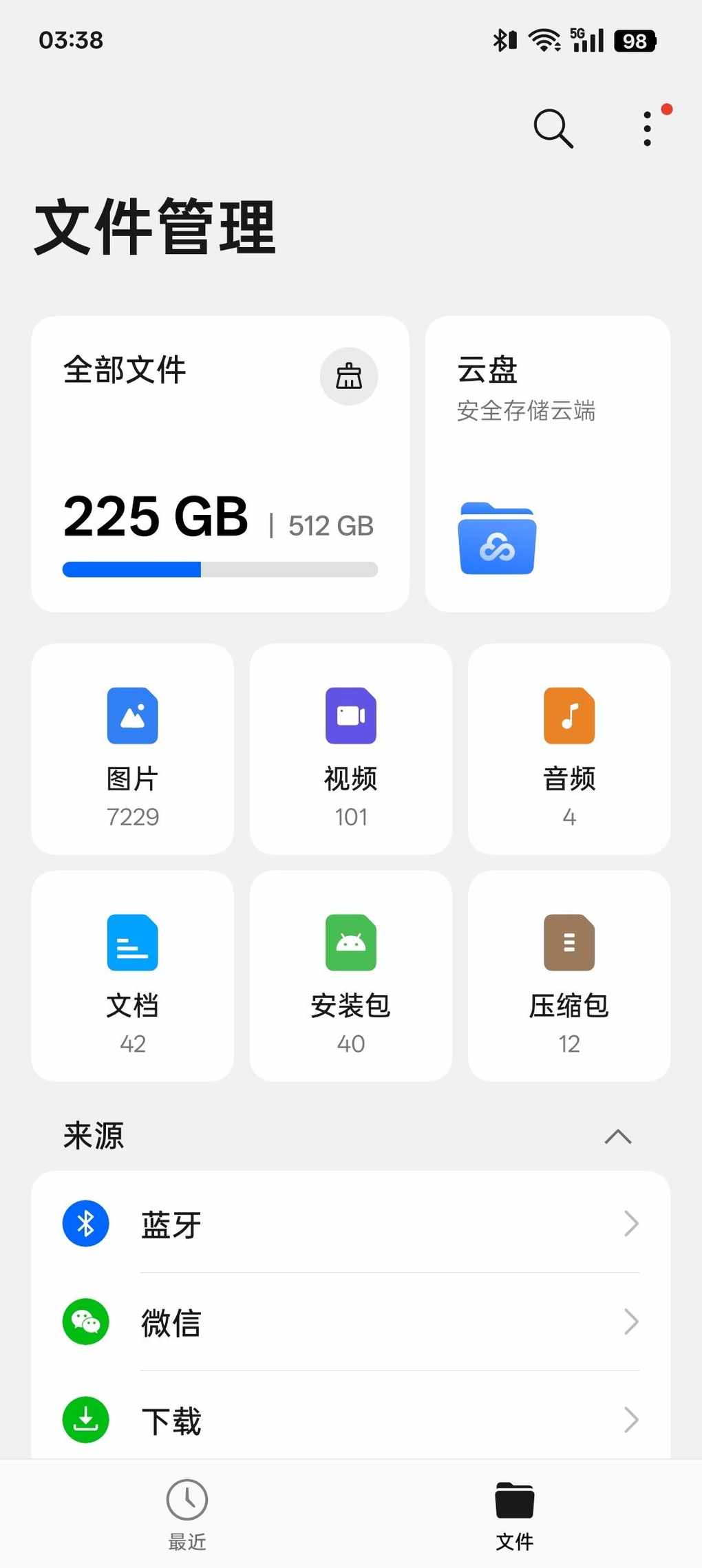Open the 蓝牙 source row
Viewport: 702px width, 1568px height.
351,1224
